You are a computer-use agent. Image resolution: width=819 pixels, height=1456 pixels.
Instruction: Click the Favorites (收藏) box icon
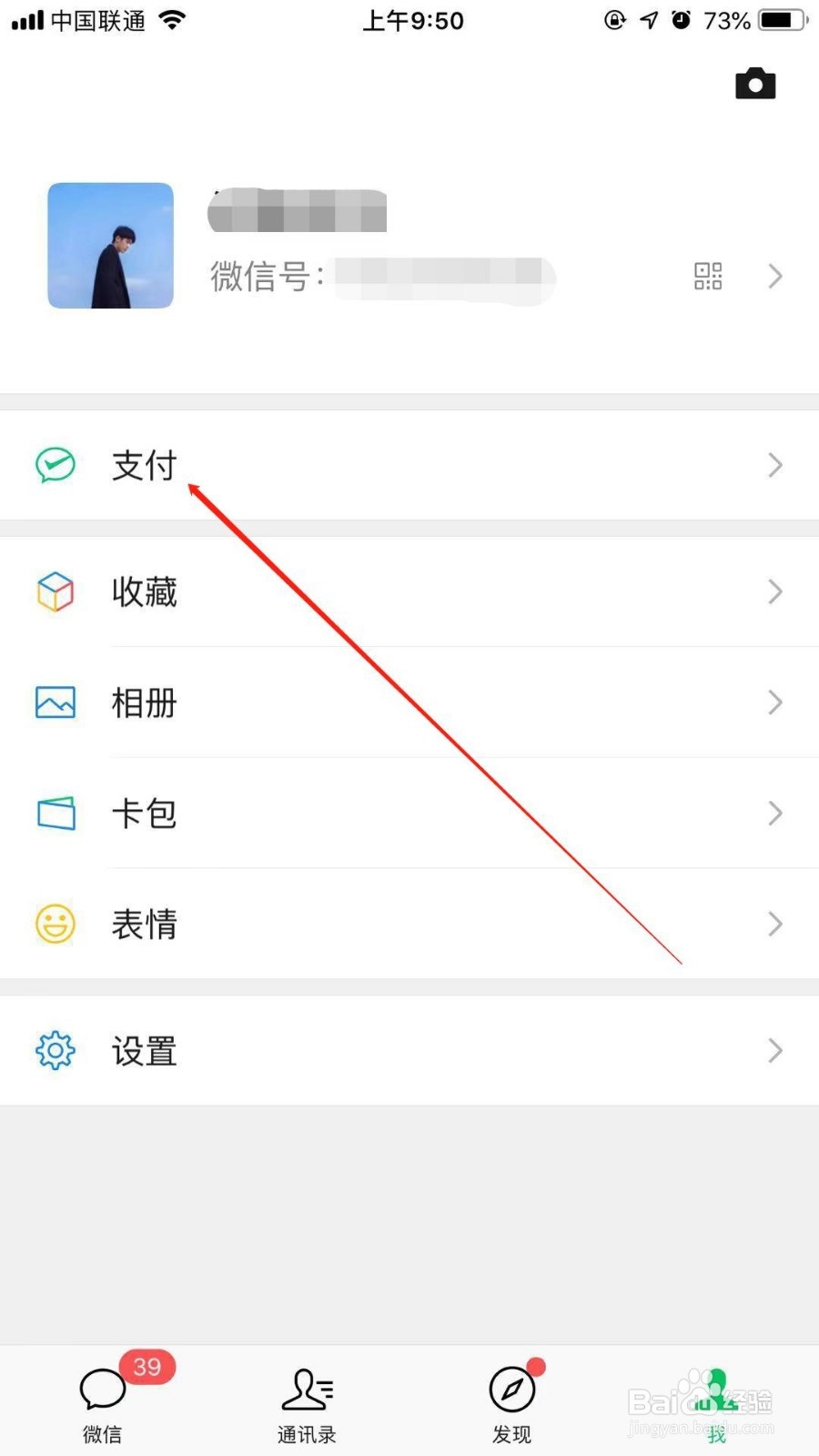click(x=55, y=592)
